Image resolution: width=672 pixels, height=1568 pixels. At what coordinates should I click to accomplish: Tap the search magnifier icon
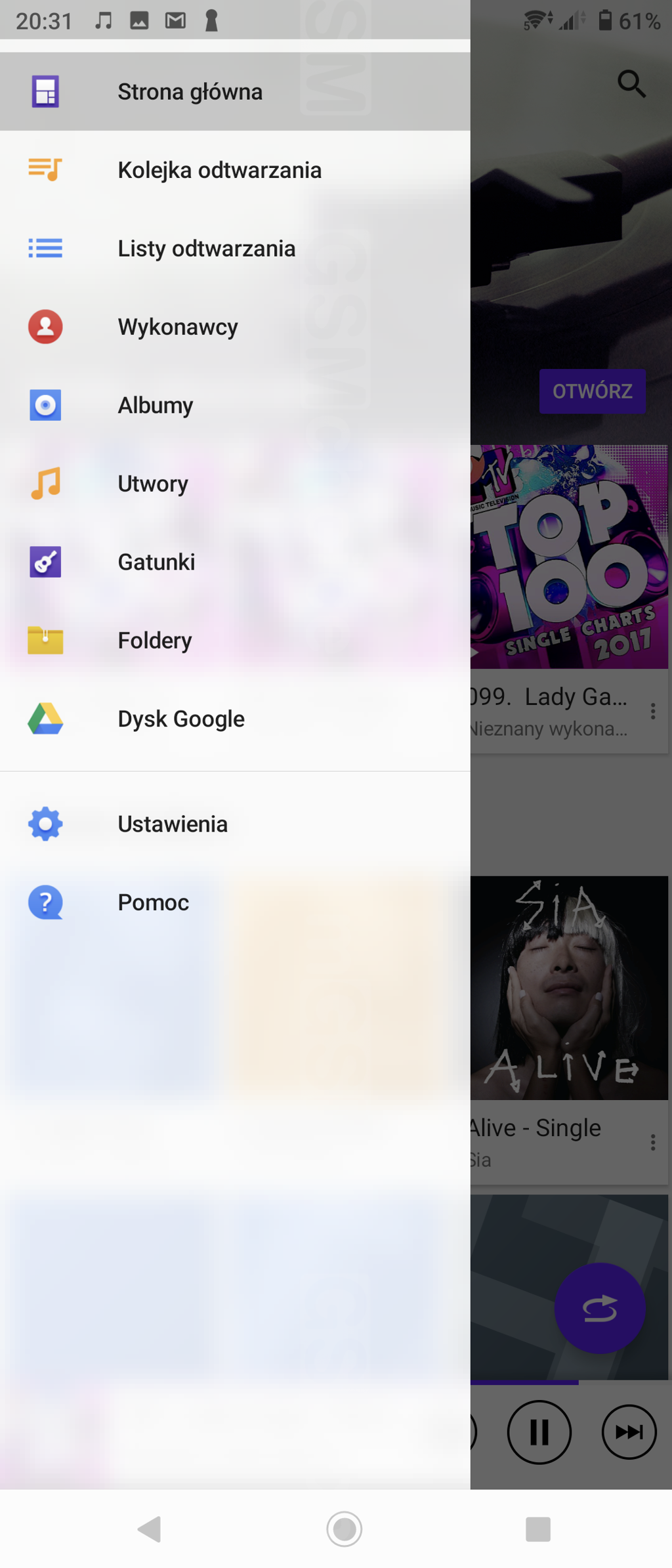click(631, 84)
